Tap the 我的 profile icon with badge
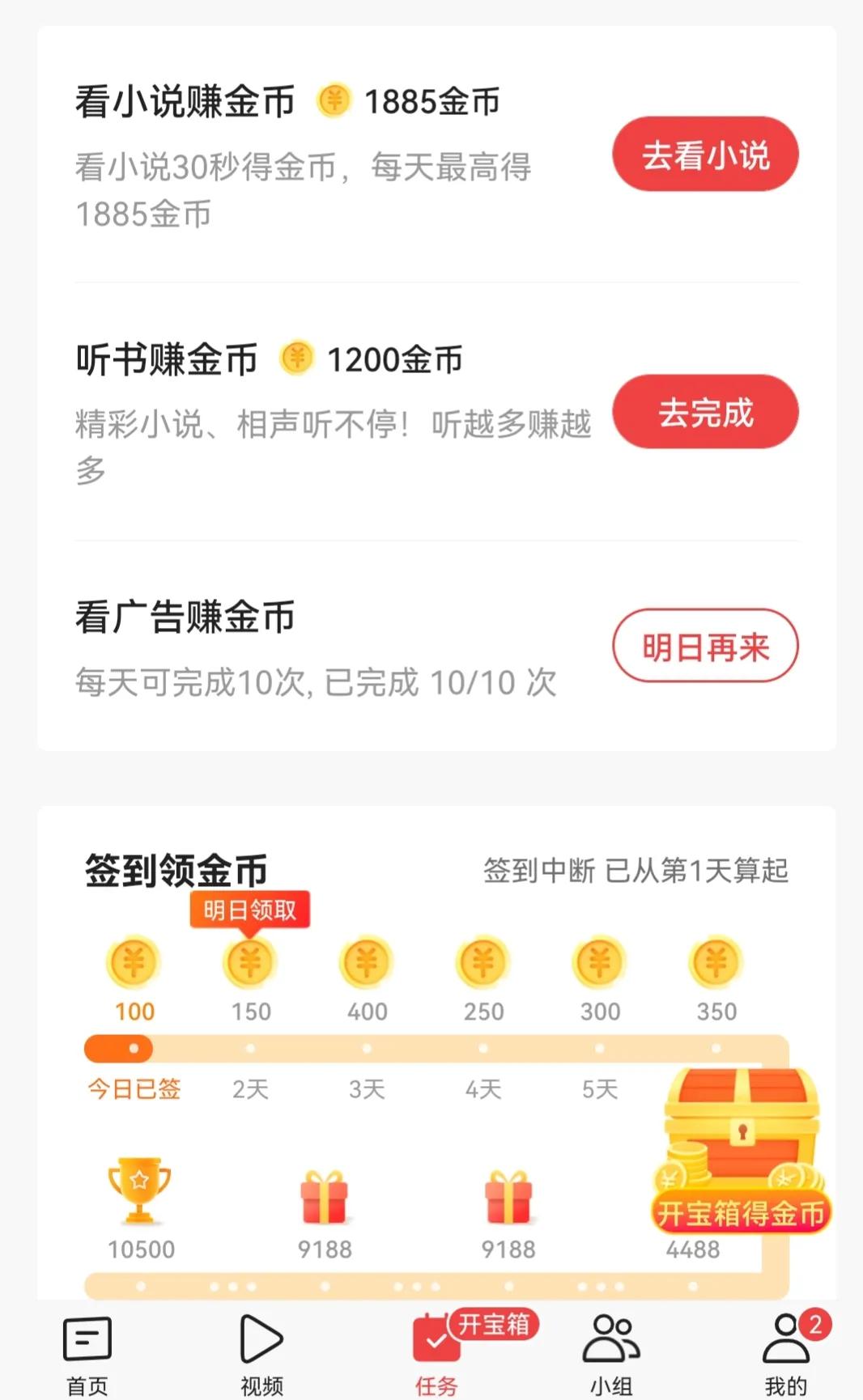Viewport: 863px width, 1400px height. click(x=786, y=1339)
